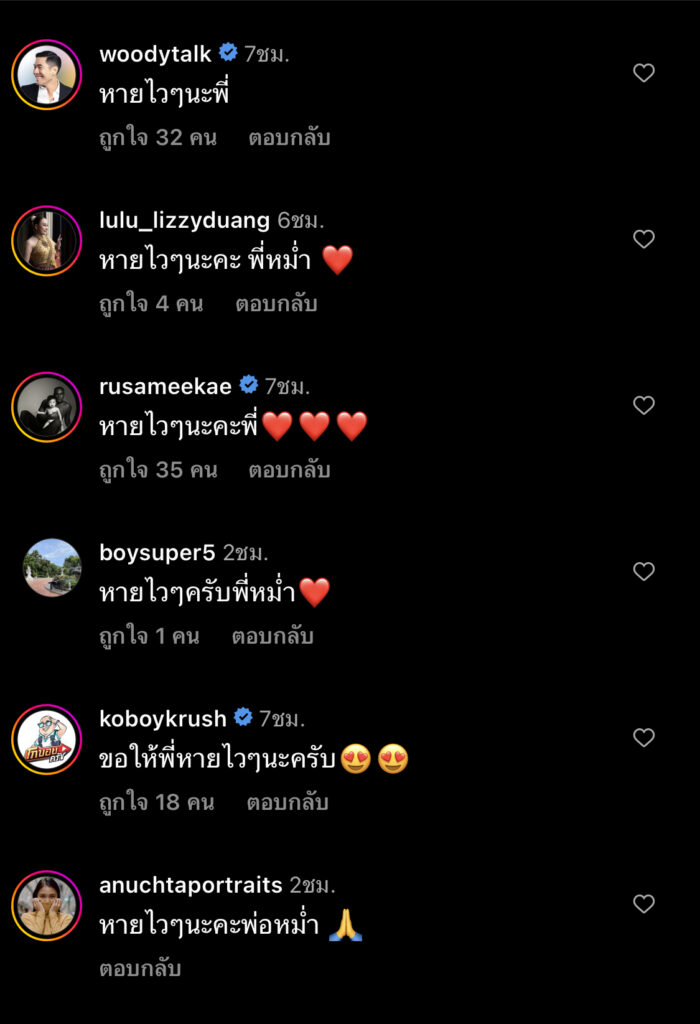This screenshot has height=1024, width=700.
Task: Like boysuper5's comment
Action: coord(644,571)
